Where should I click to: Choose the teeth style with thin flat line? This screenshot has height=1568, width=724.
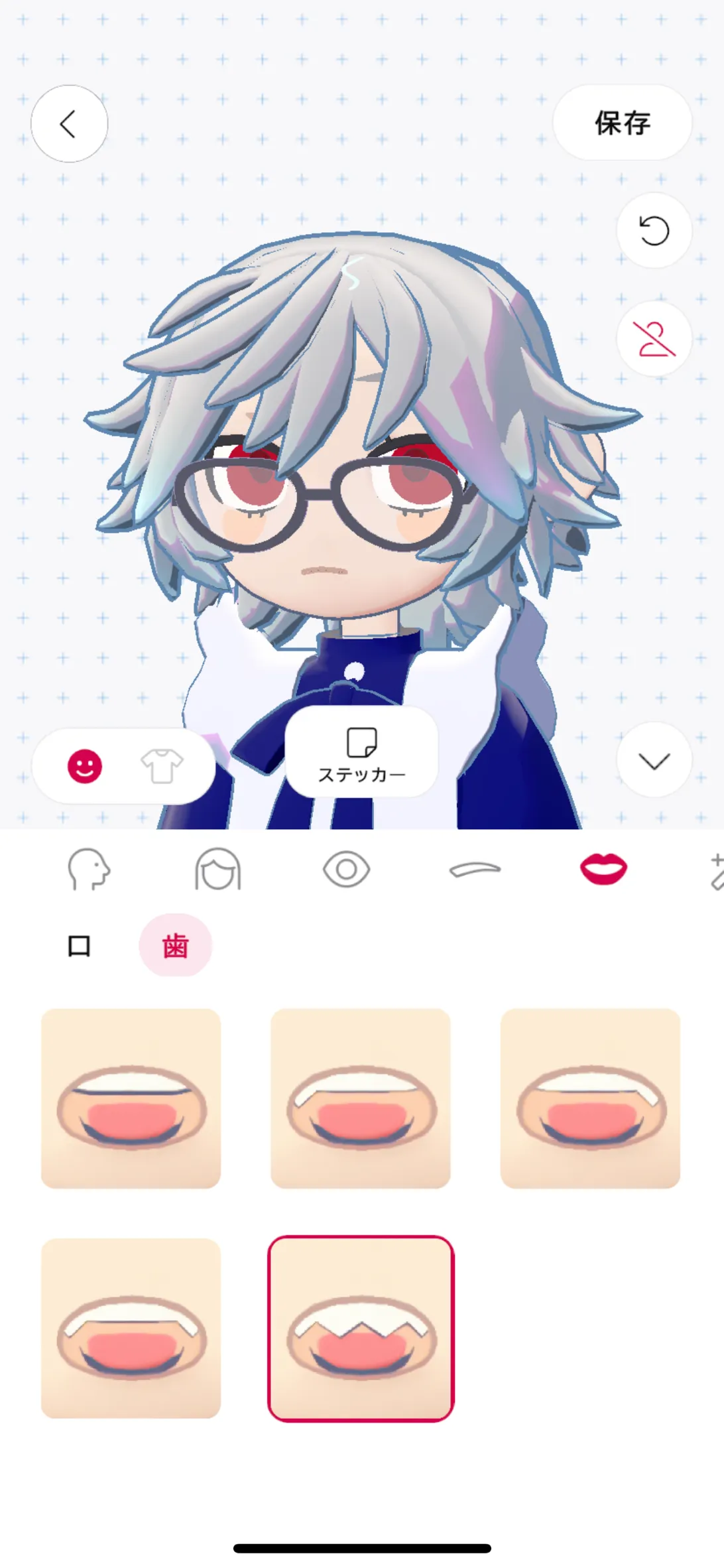tap(131, 1099)
